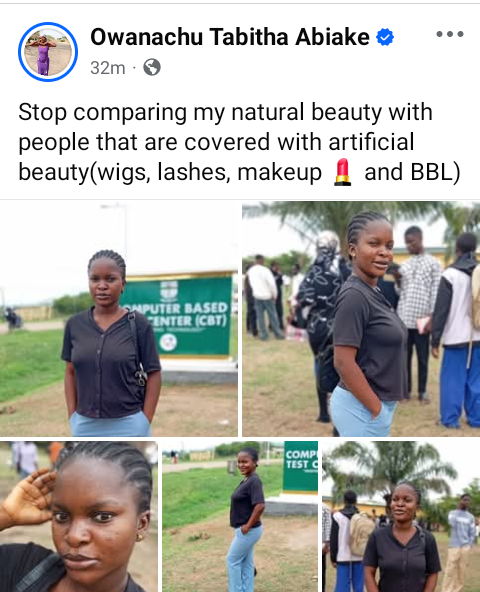This screenshot has width=480, height=592.
Task: Open the post's three-dot options menu
Action: coord(449,34)
